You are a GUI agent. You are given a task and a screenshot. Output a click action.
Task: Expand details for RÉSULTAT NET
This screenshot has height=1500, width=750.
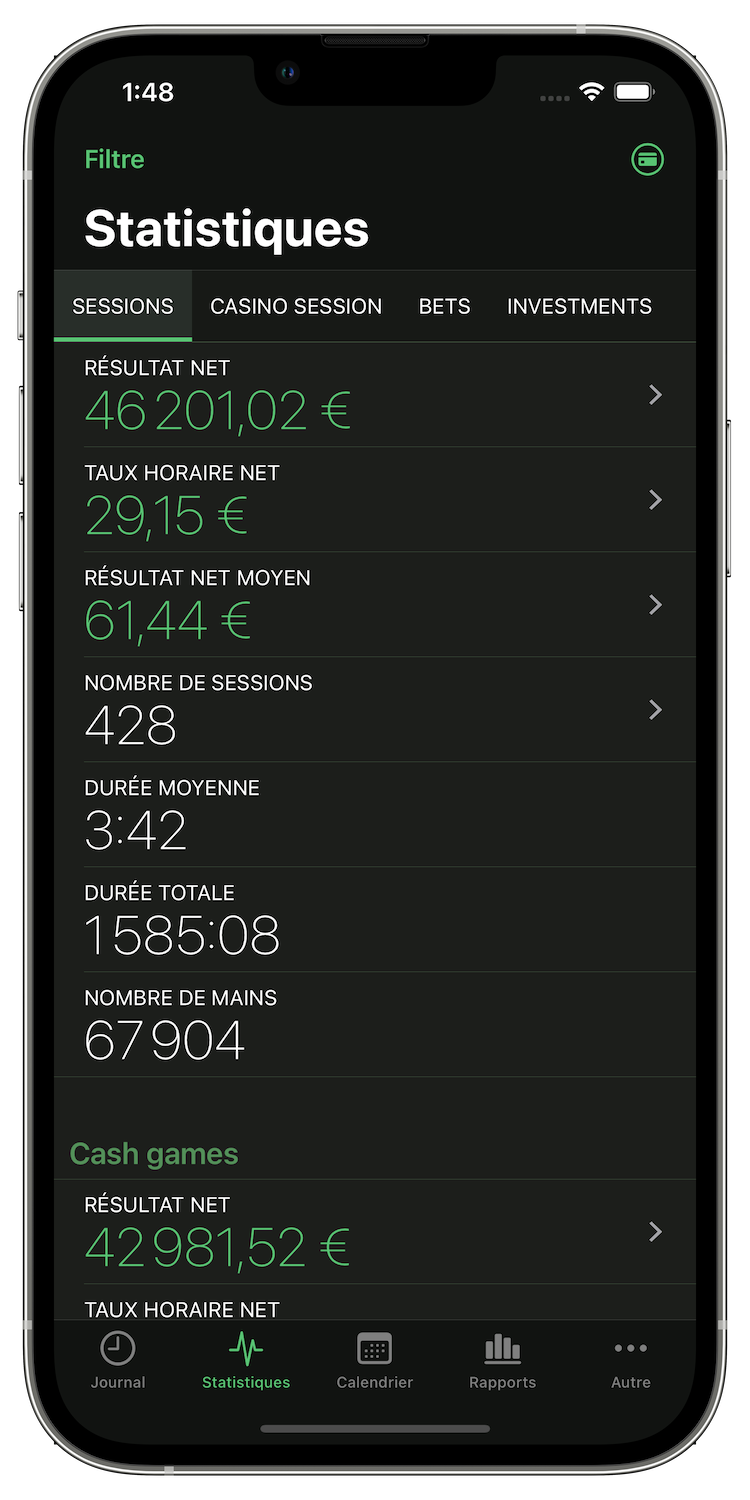tap(655, 395)
